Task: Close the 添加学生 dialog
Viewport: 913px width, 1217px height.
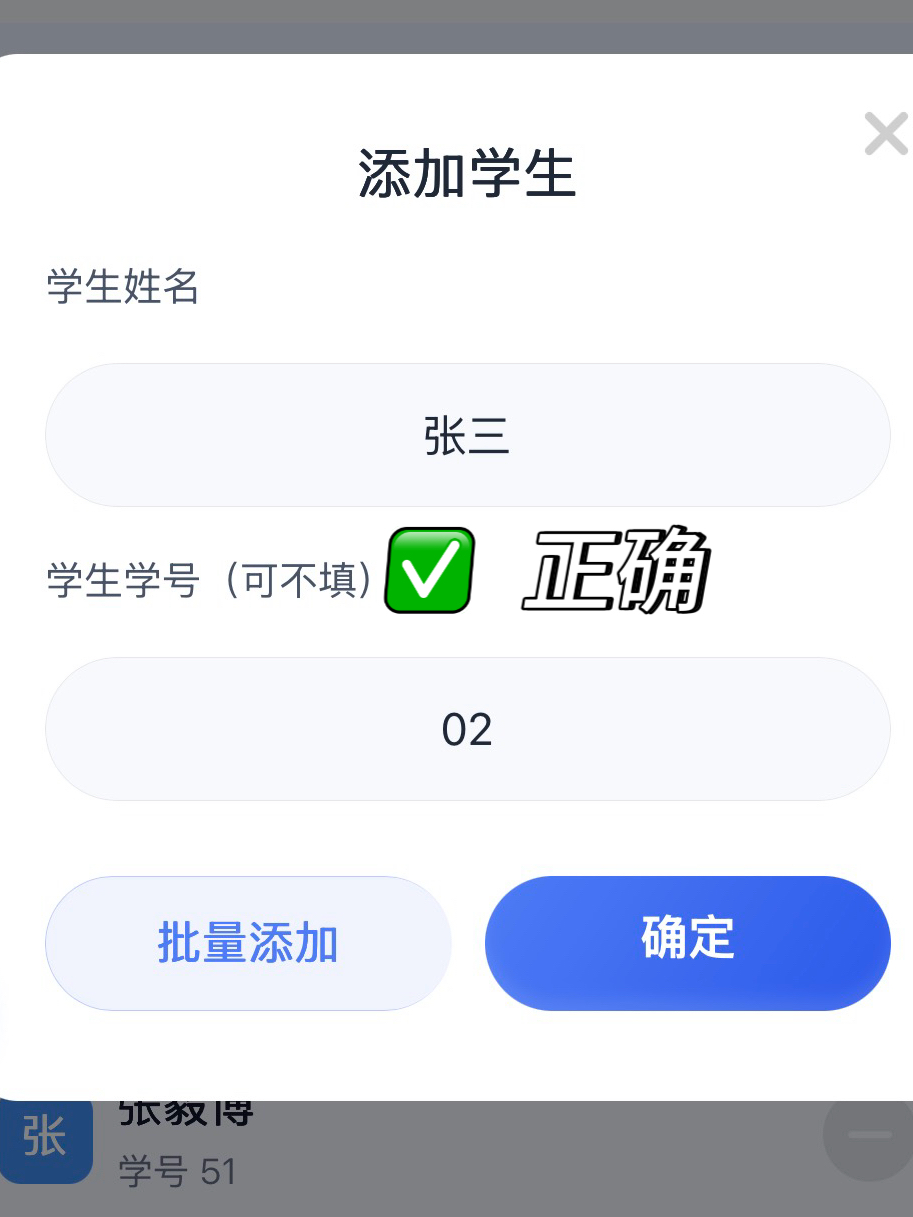Action: (x=885, y=134)
